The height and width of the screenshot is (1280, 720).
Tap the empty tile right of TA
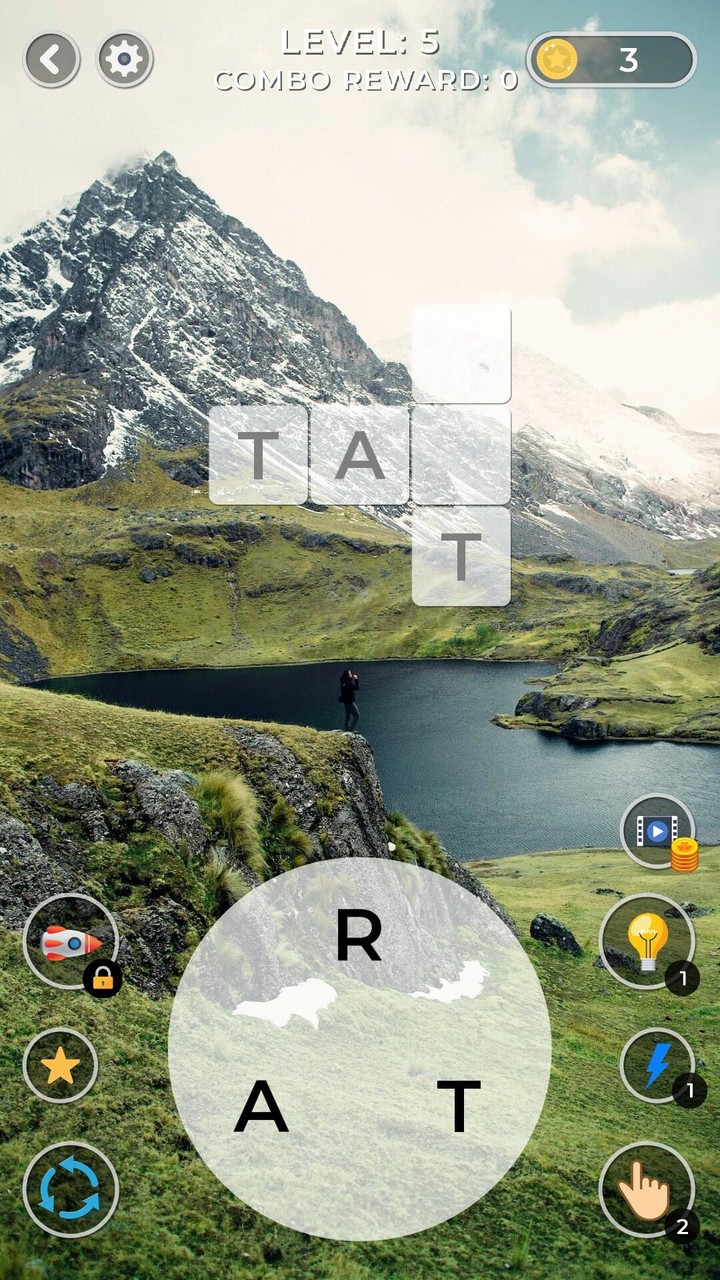(x=460, y=457)
